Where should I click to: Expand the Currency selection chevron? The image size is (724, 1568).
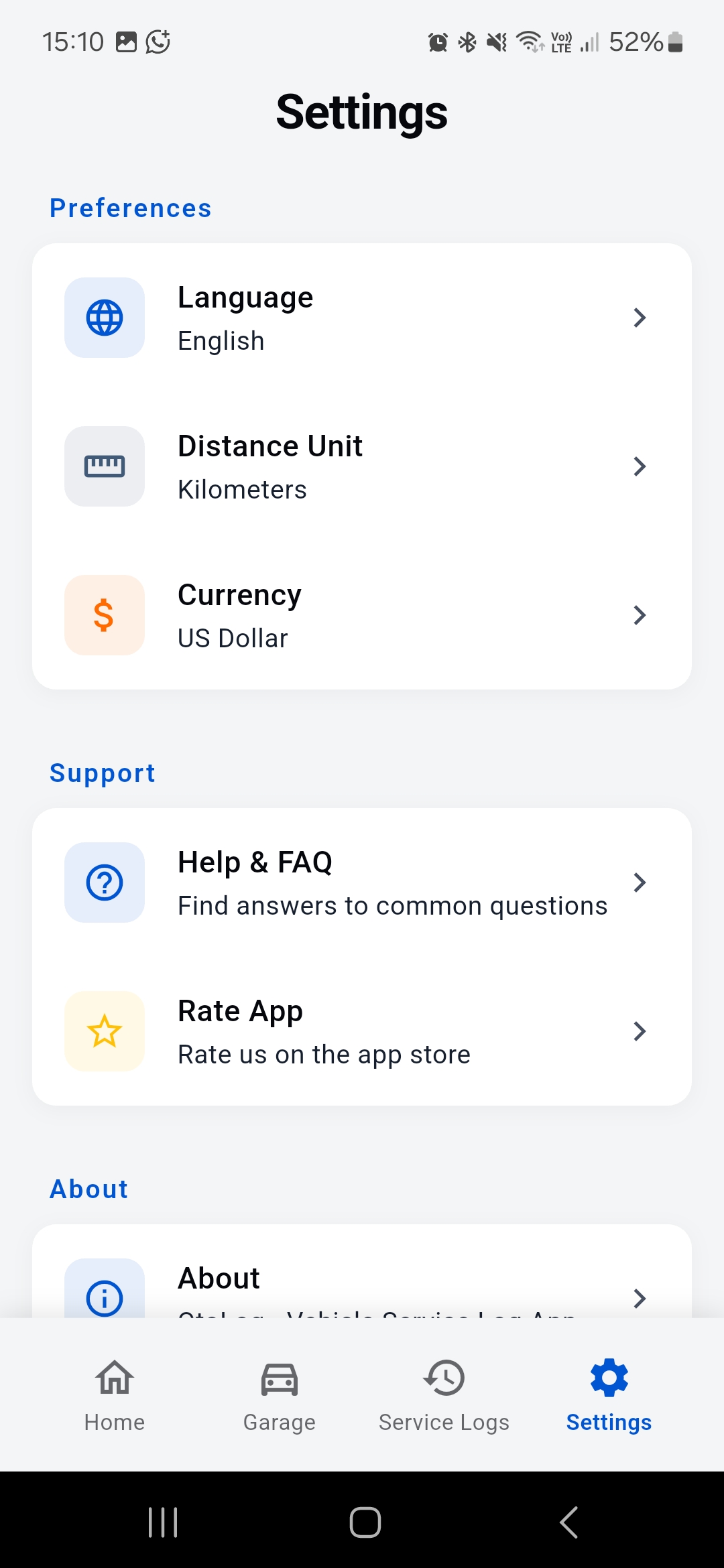[640, 615]
